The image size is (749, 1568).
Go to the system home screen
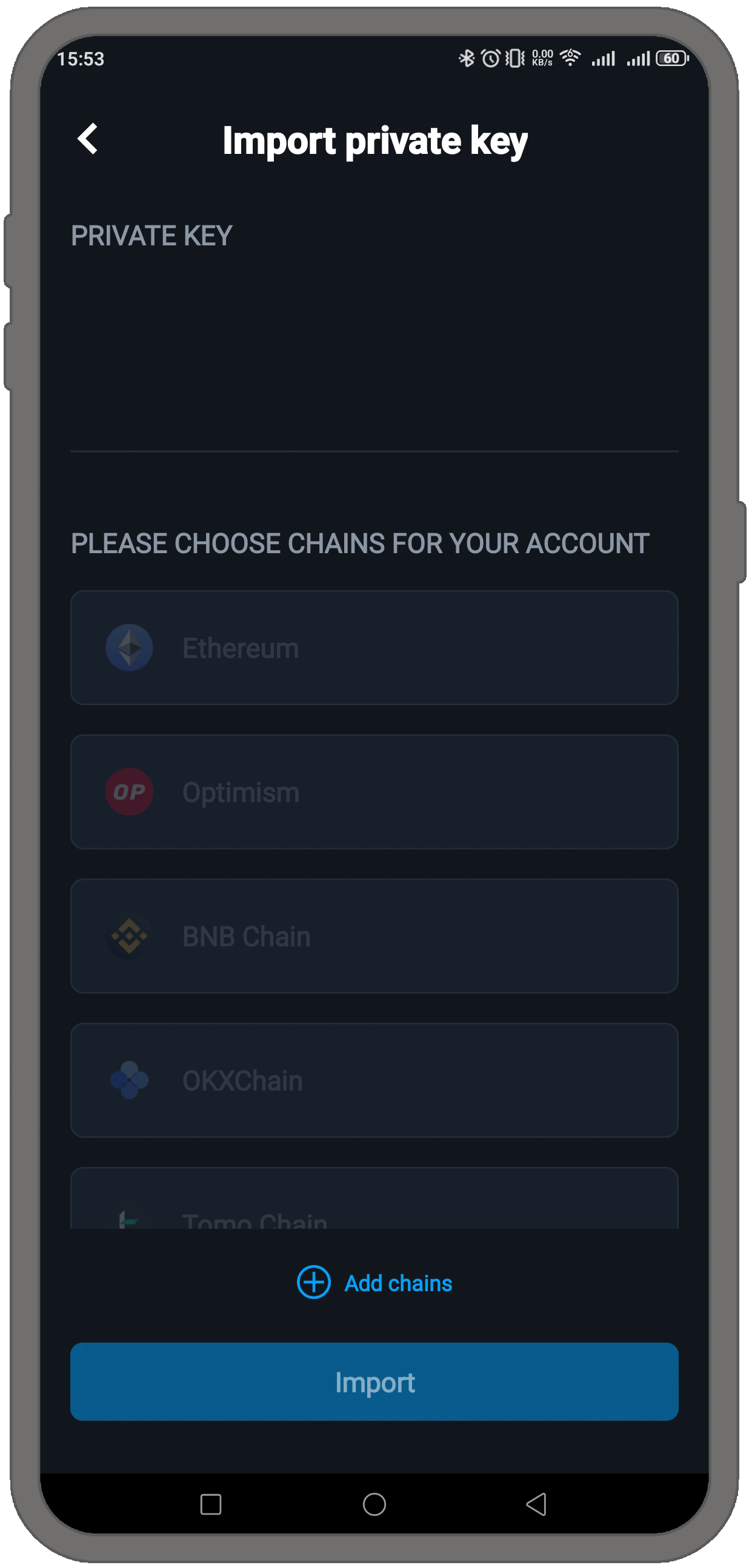374,1504
